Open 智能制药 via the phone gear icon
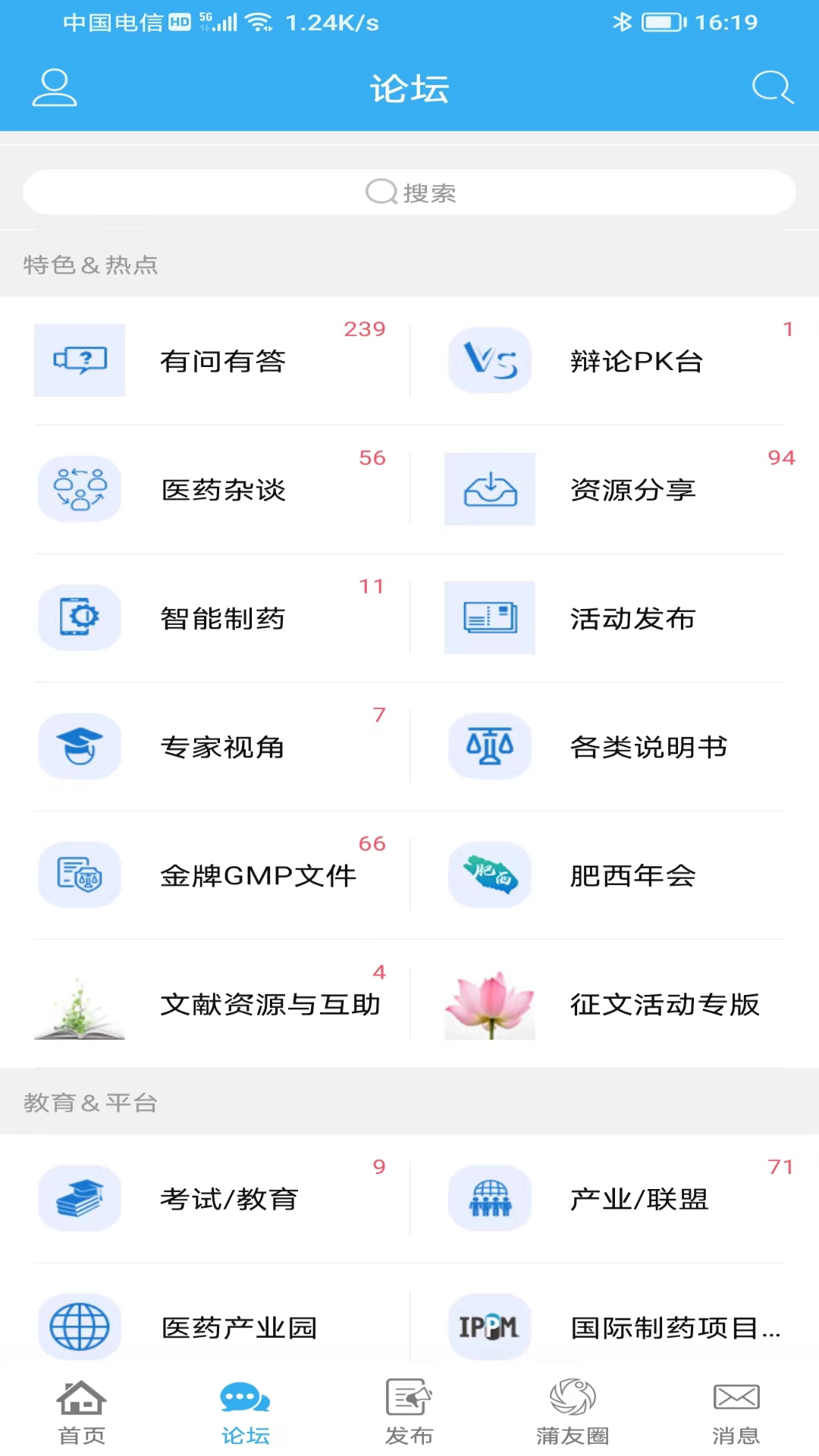Screen dimensions: 819x1456 pos(79,617)
